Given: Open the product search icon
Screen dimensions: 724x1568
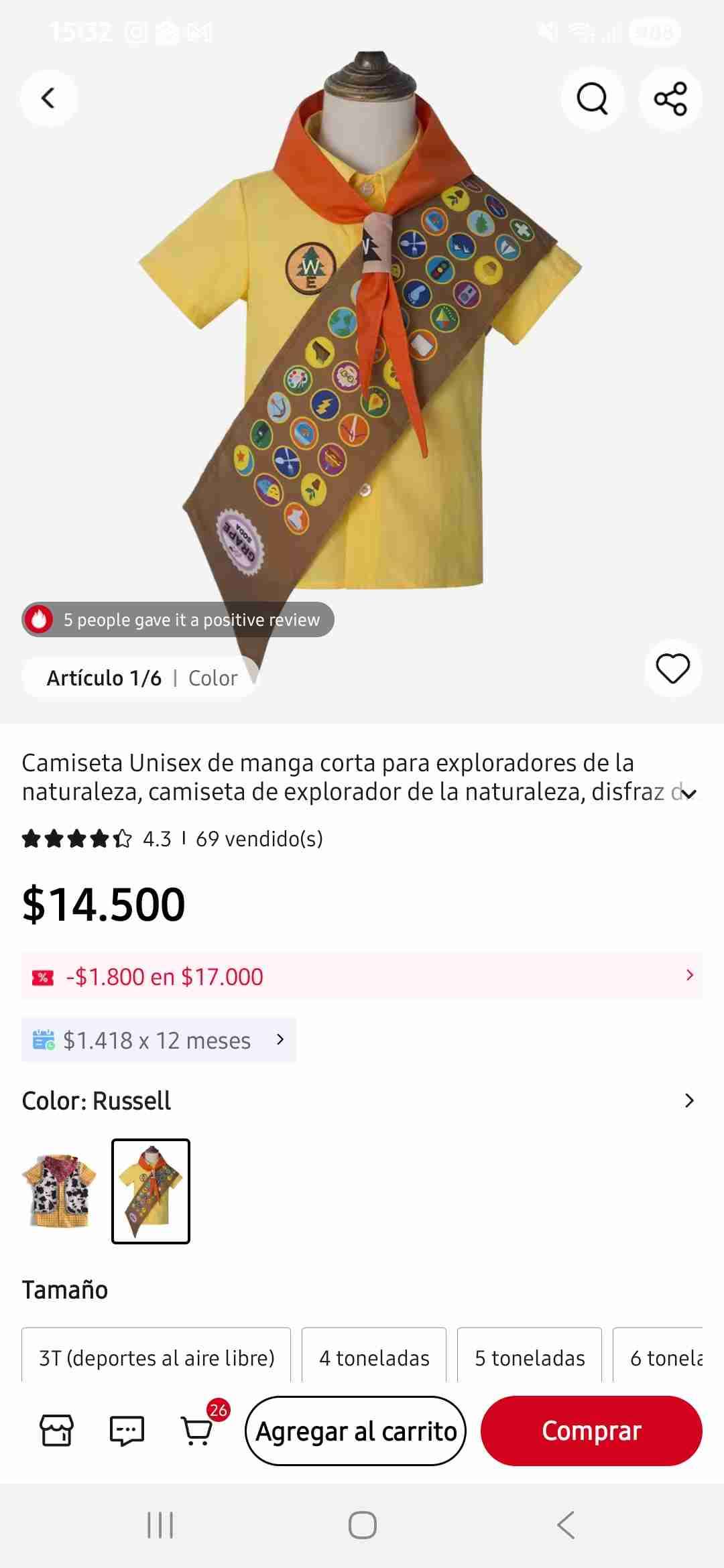Looking at the screenshot, I should (x=593, y=99).
